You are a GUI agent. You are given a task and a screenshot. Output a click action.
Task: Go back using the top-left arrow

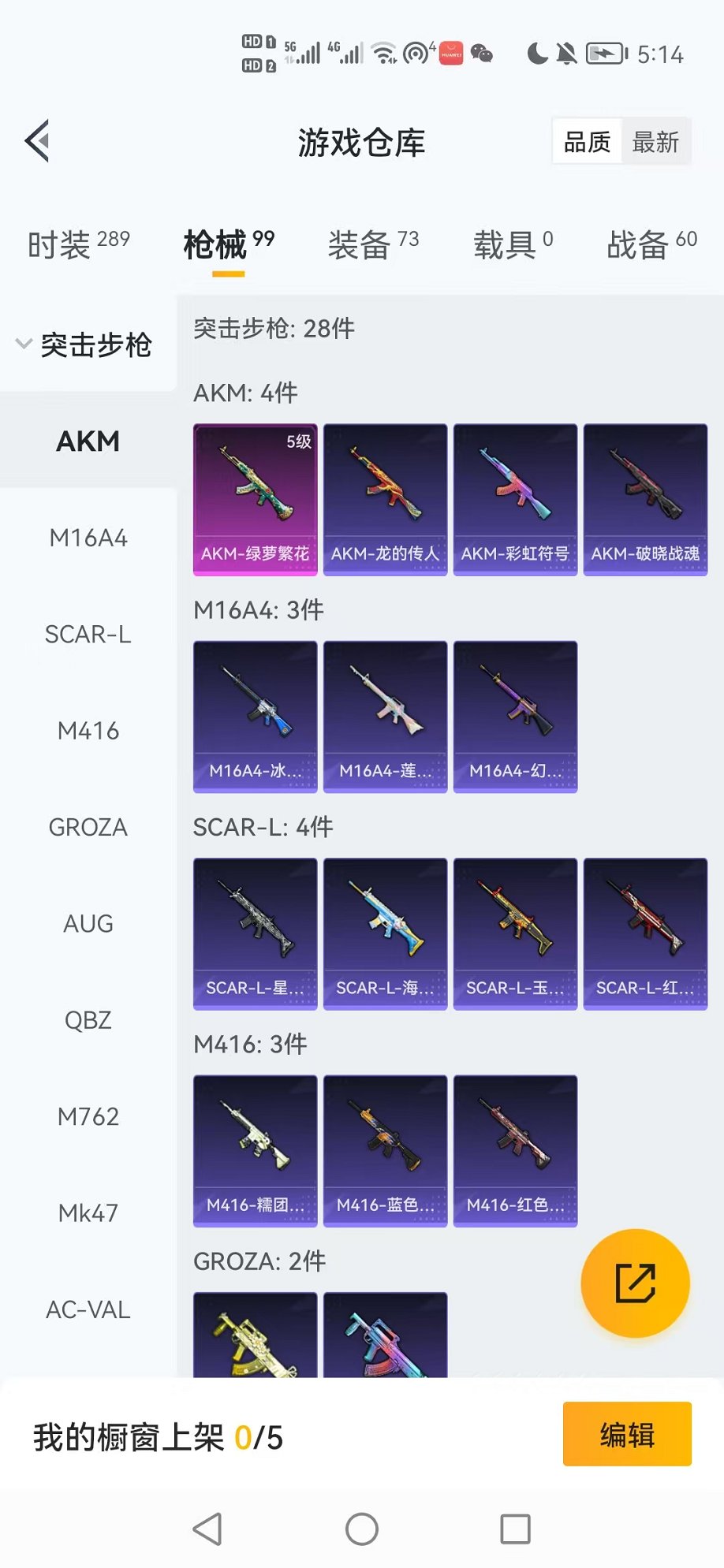click(37, 142)
